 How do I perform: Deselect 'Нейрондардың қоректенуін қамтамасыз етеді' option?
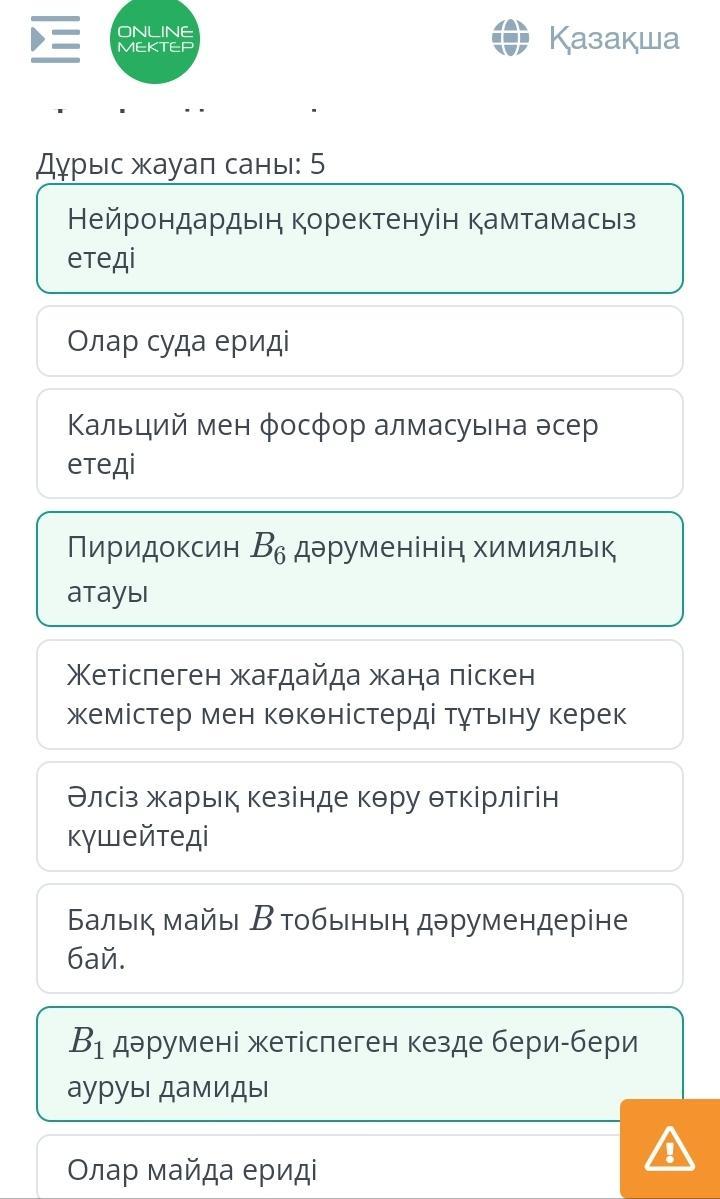(x=360, y=239)
